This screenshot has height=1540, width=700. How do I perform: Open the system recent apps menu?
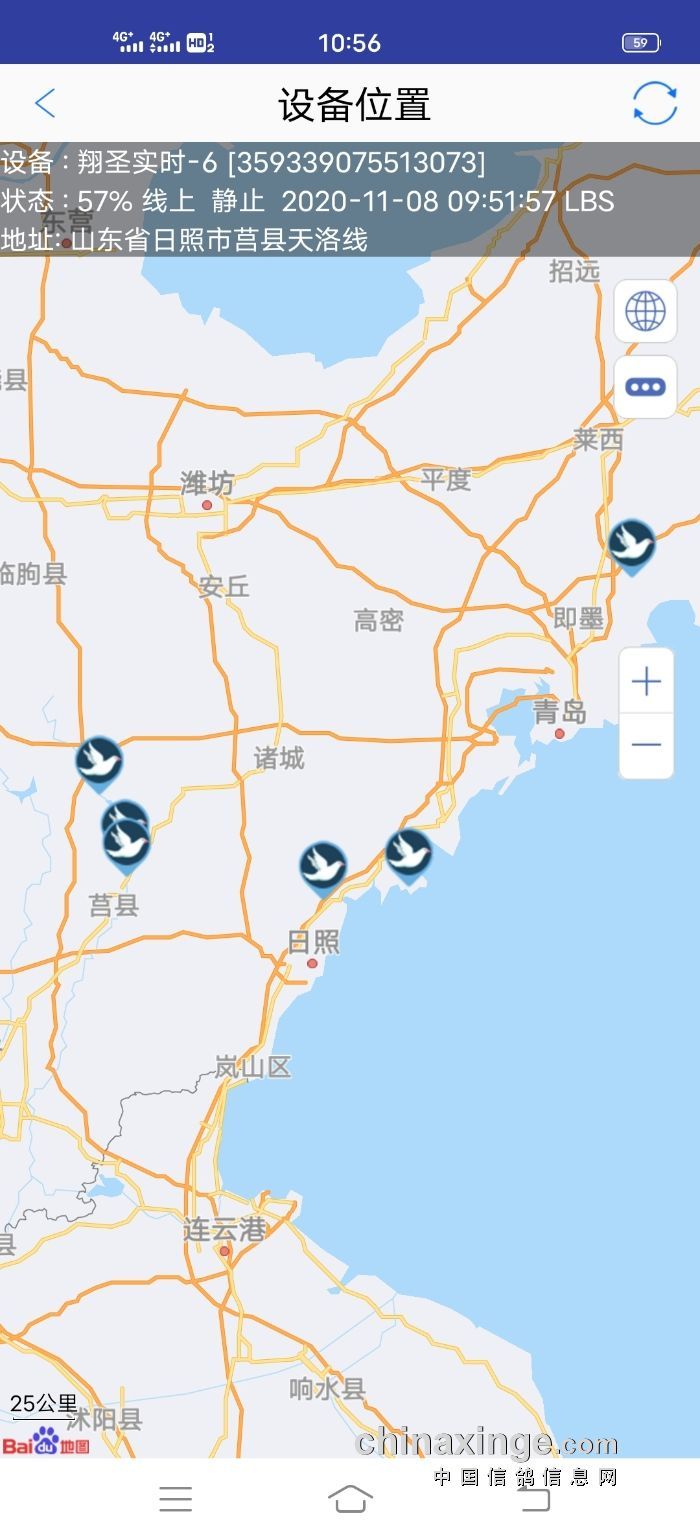coord(175,1498)
